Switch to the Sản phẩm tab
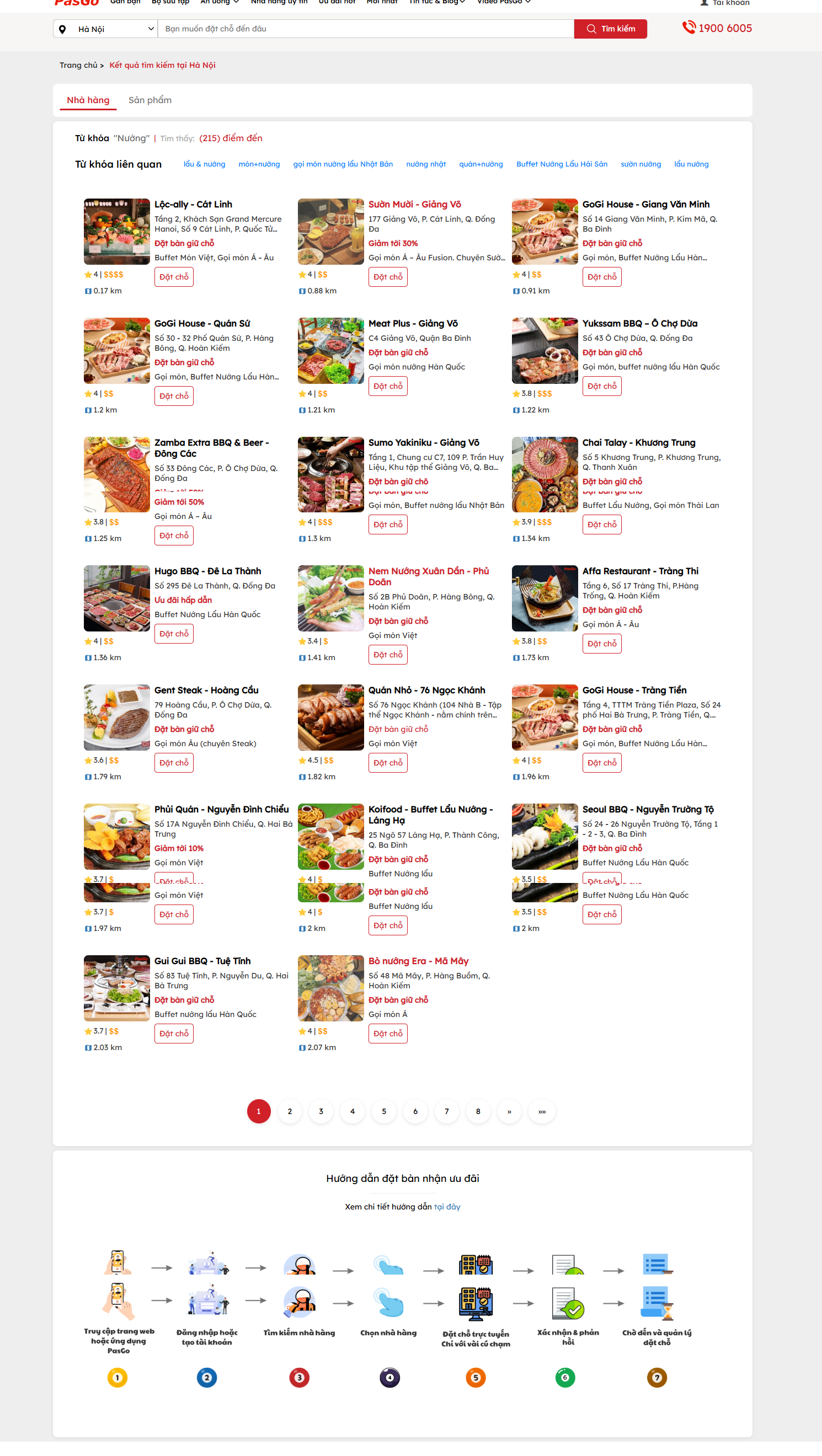Screen dimensions: 822x1456 tap(150, 100)
